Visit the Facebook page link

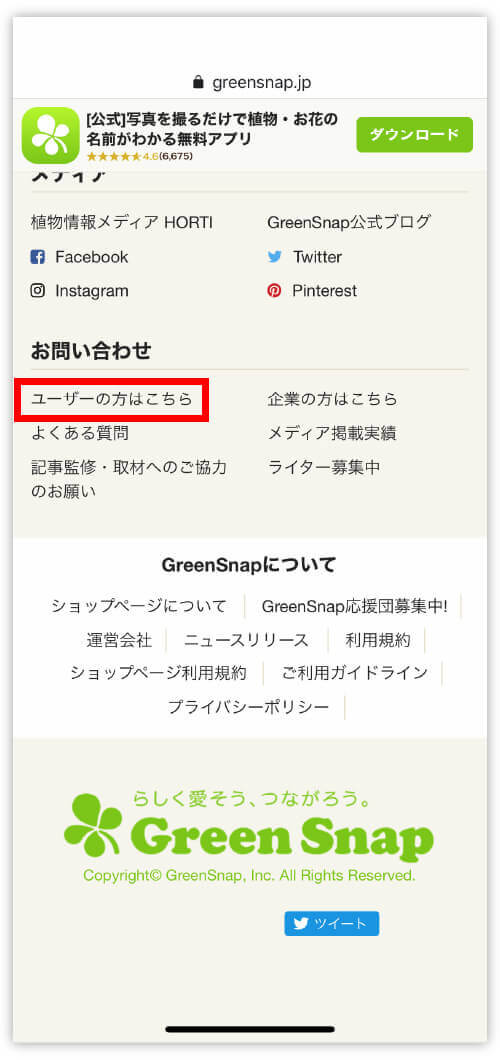click(79, 257)
